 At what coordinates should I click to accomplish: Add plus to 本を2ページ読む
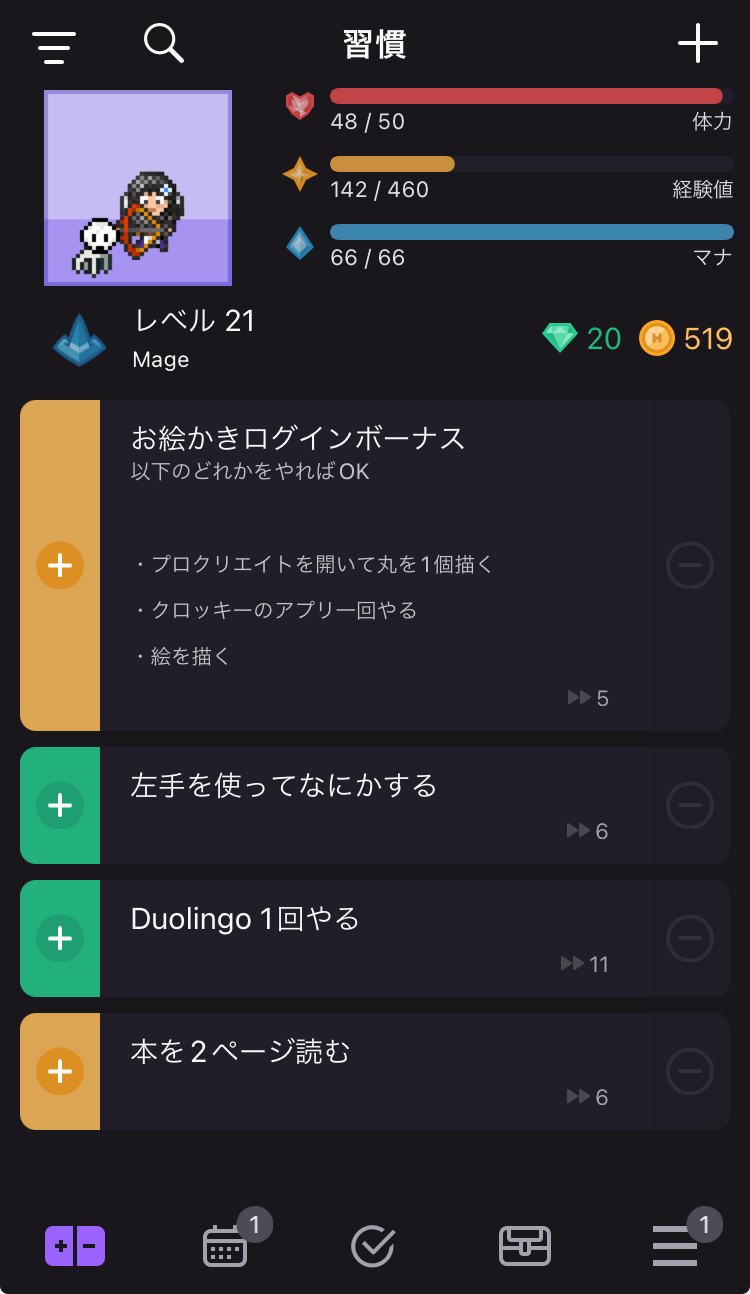coord(60,1071)
